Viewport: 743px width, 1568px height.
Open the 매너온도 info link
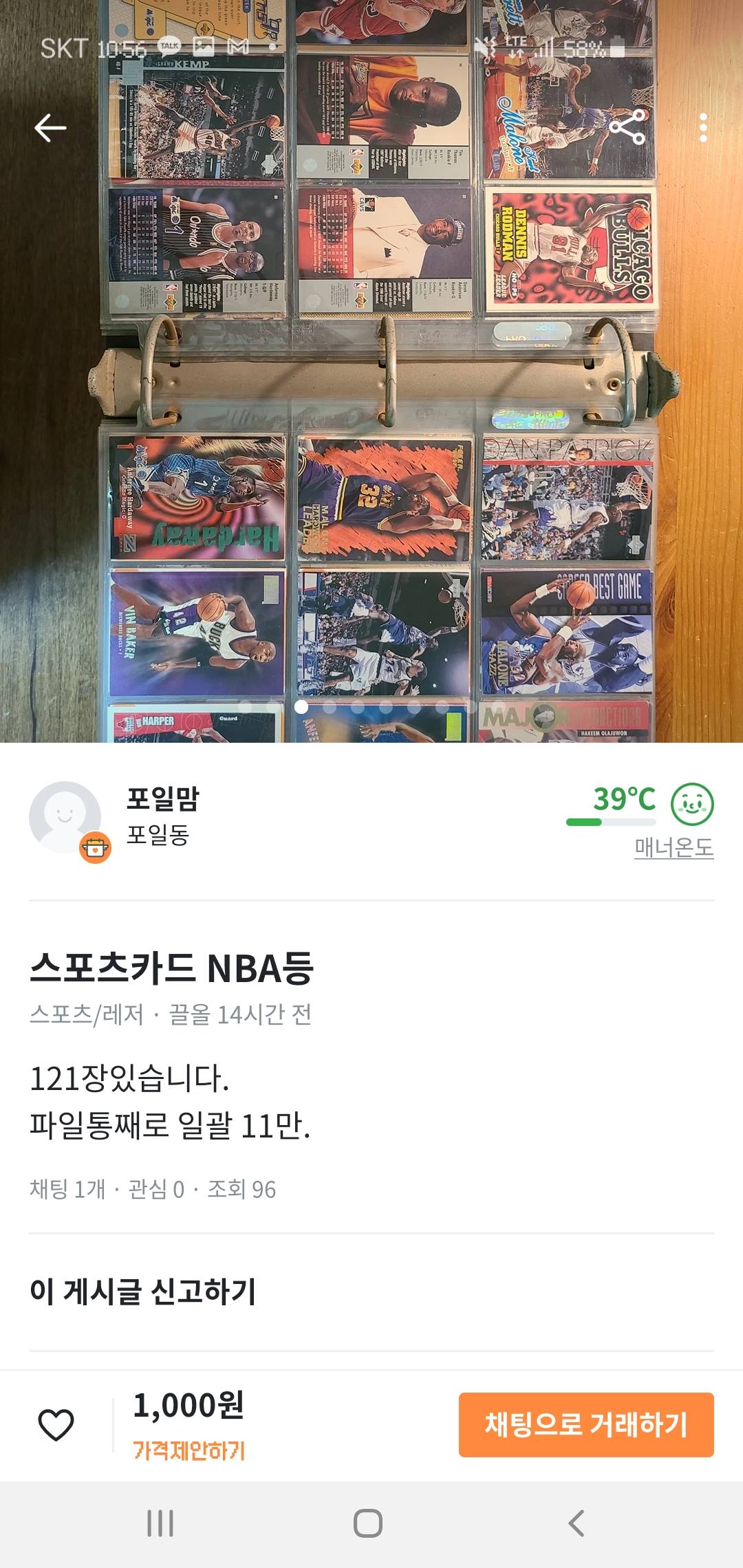(x=674, y=847)
